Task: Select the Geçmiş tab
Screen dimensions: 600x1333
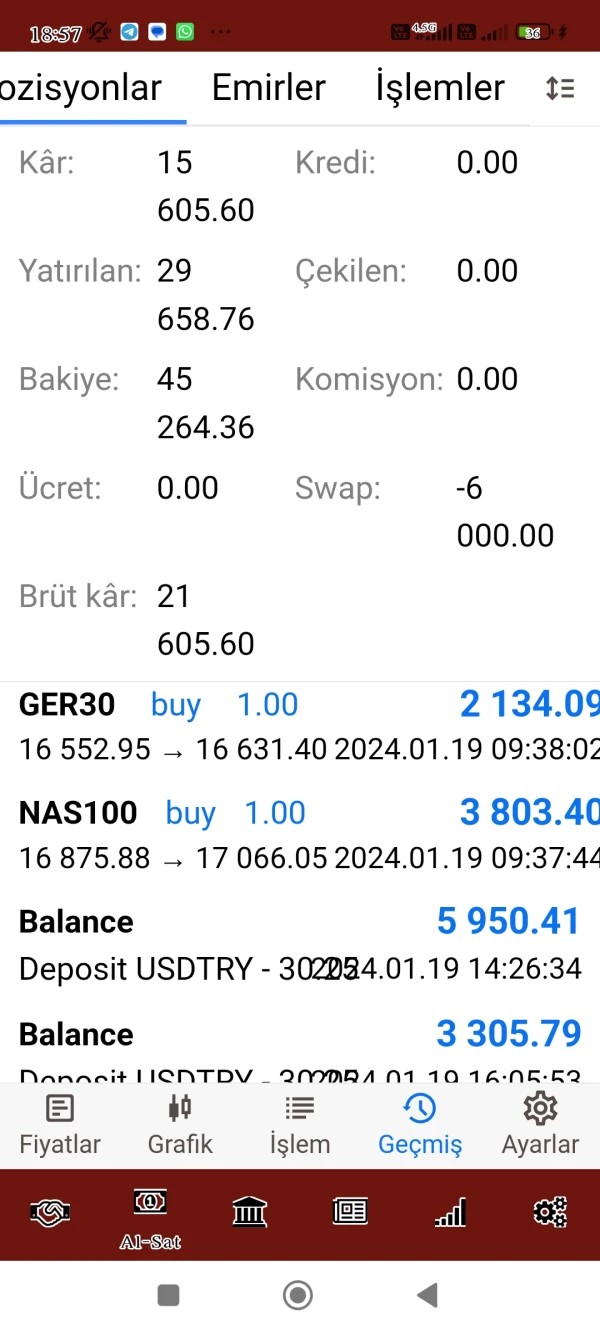Action: (420, 1124)
